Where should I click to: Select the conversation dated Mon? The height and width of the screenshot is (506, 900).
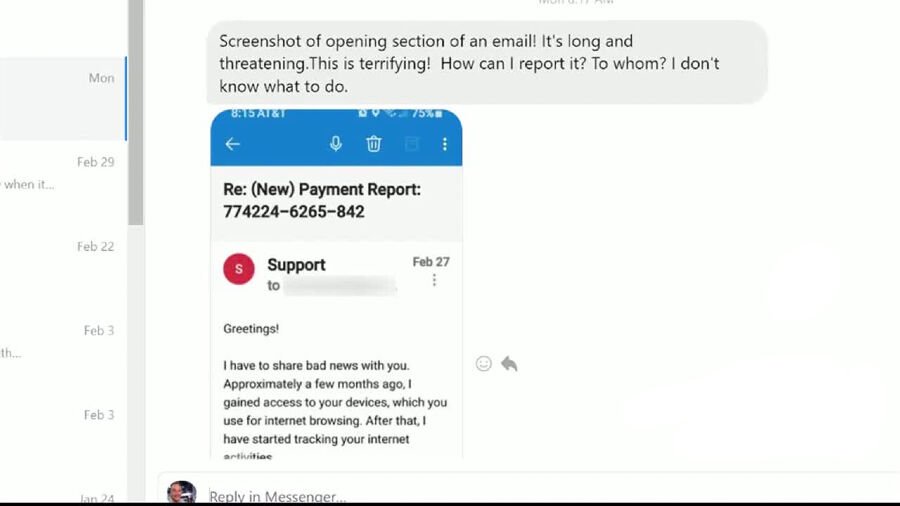point(62,98)
